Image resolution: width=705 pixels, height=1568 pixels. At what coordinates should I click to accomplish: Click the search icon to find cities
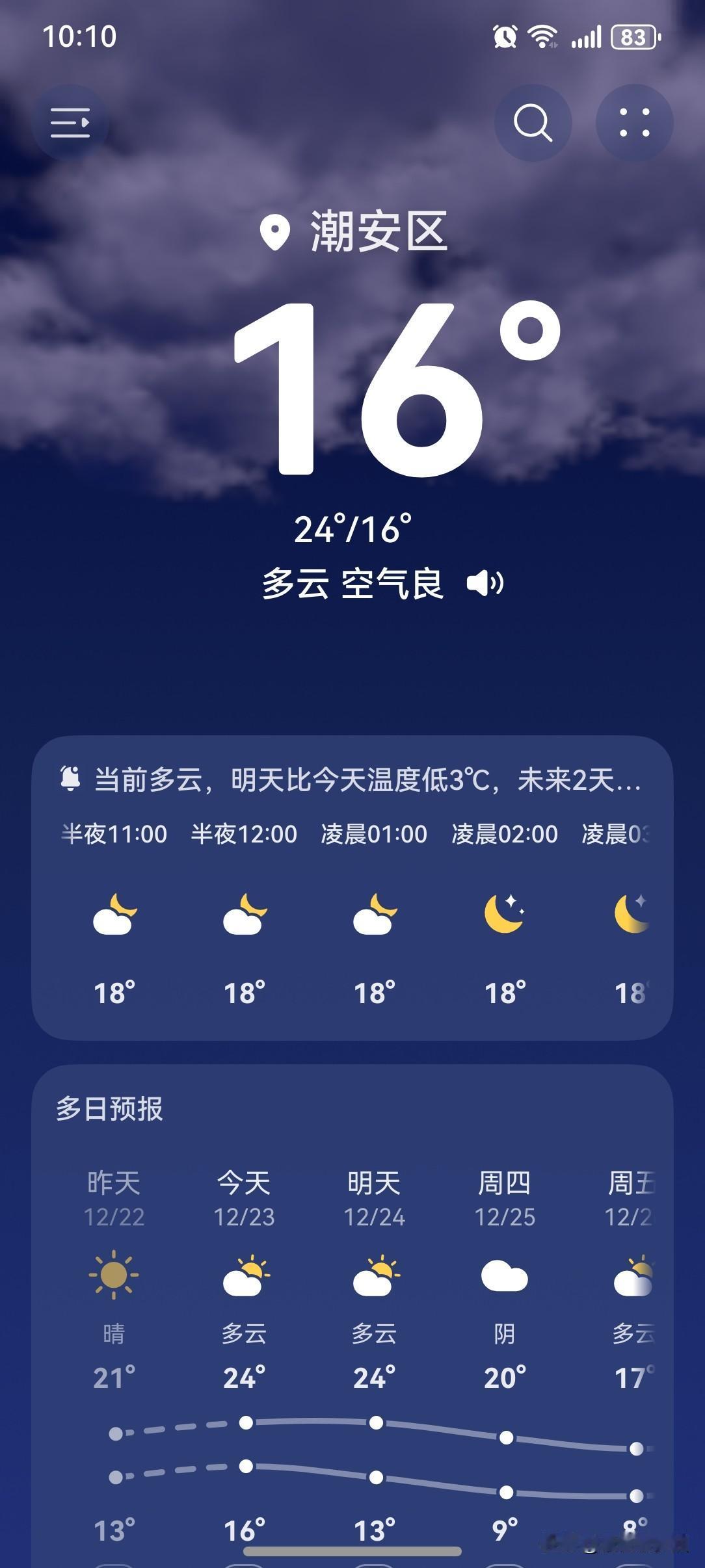pyautogui.click(x=532, y=124)
